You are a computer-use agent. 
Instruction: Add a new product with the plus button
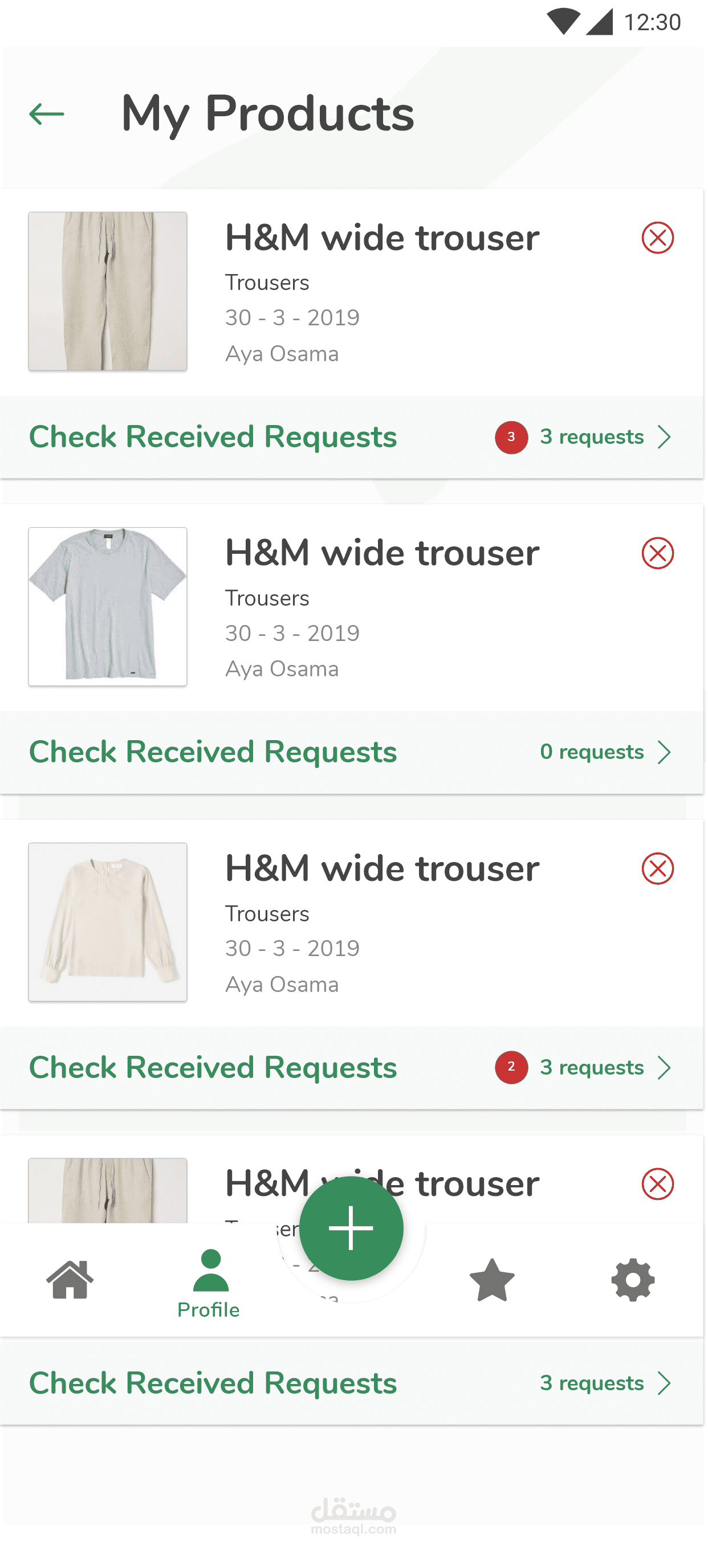tap(351, 1228)
